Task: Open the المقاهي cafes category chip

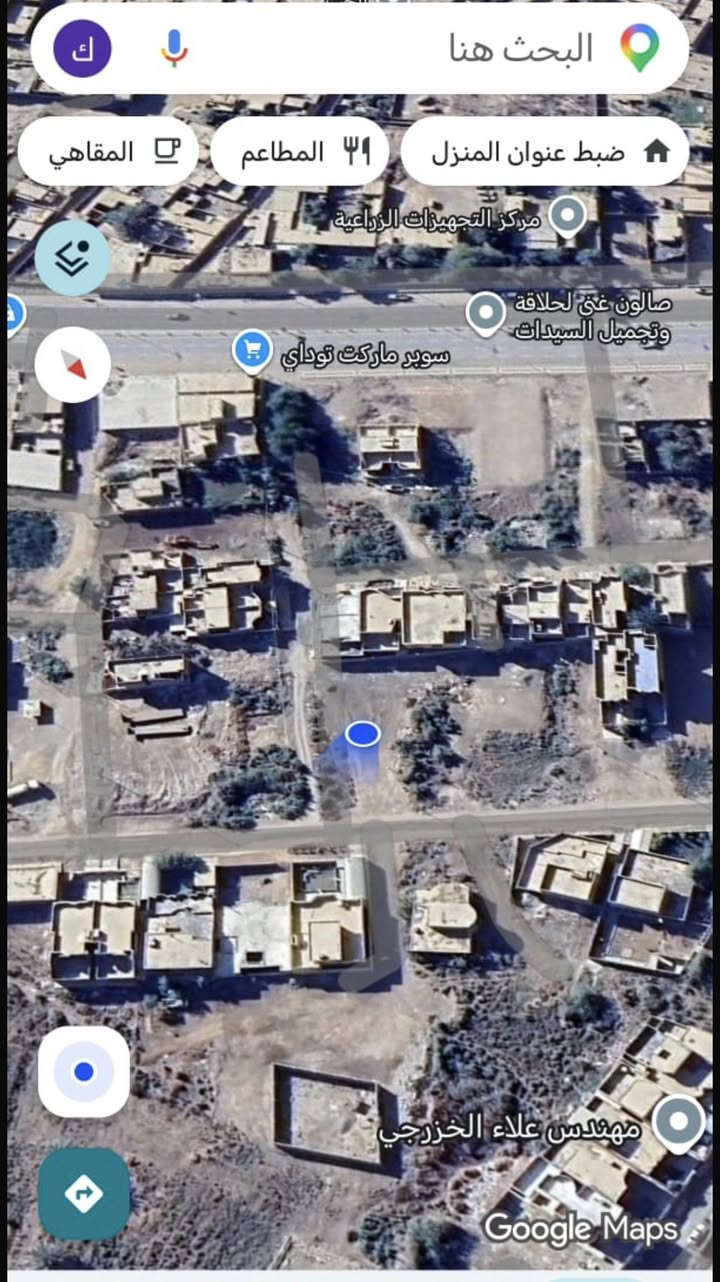Action: pyautogui.click(x=105, y=150)
